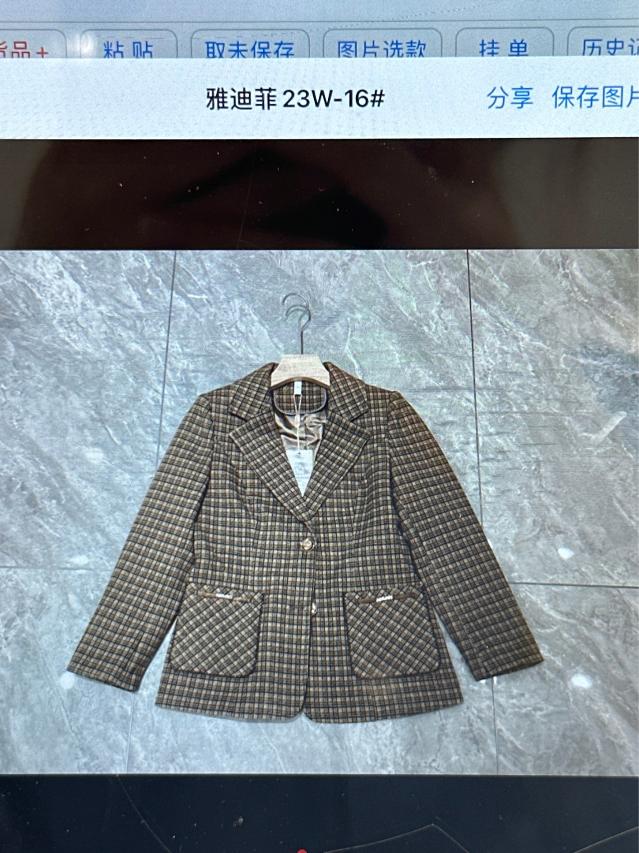Tap the 分享 share button

tap(509, 97)
